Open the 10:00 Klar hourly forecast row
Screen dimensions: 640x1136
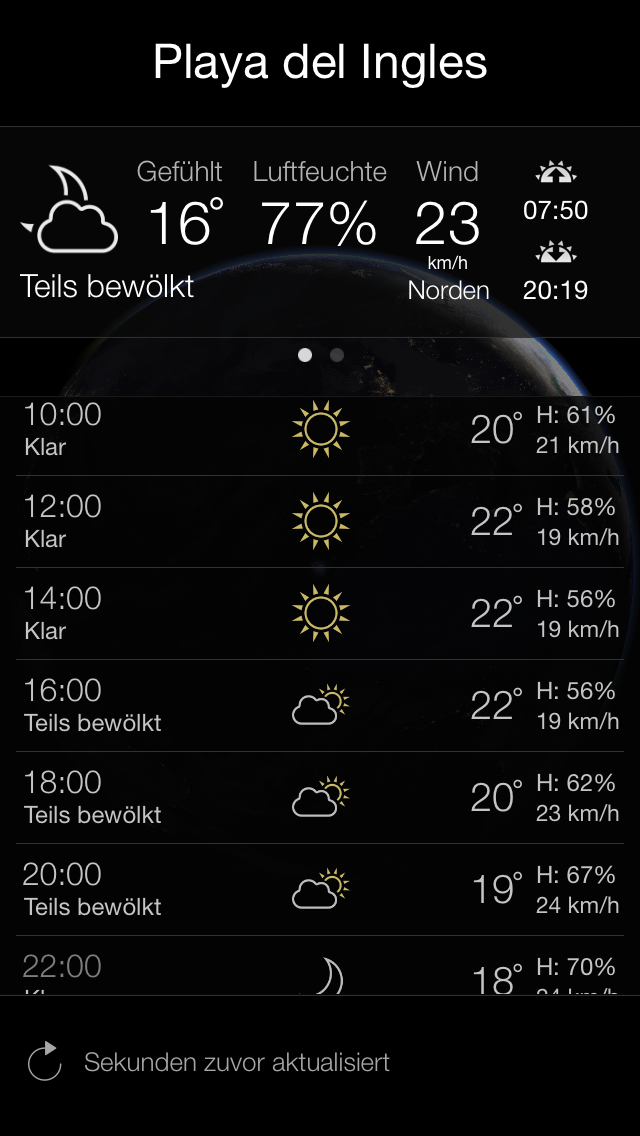coord(320,430)
